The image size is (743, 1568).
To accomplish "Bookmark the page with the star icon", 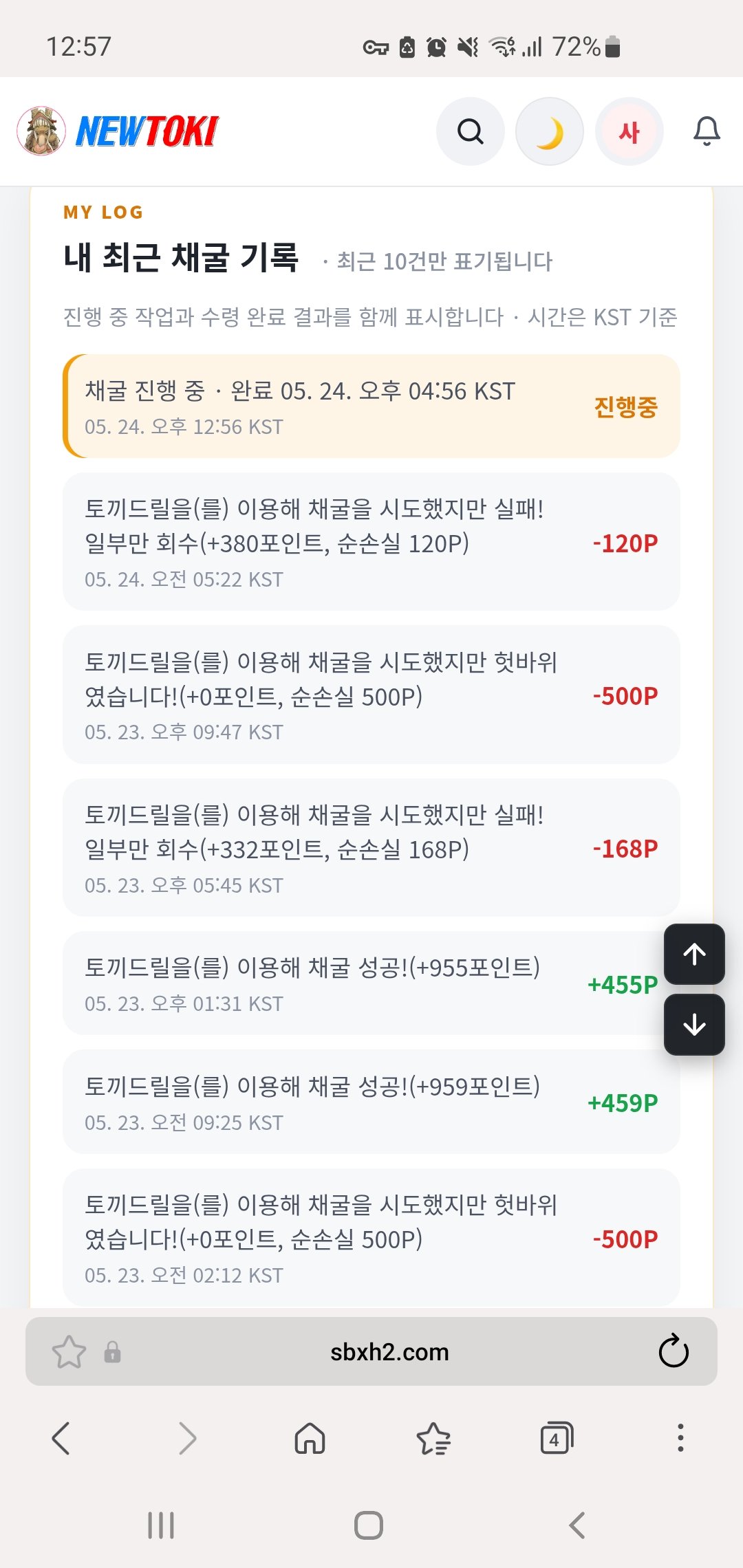I will pyautogui.click(x=69, y=1351).
